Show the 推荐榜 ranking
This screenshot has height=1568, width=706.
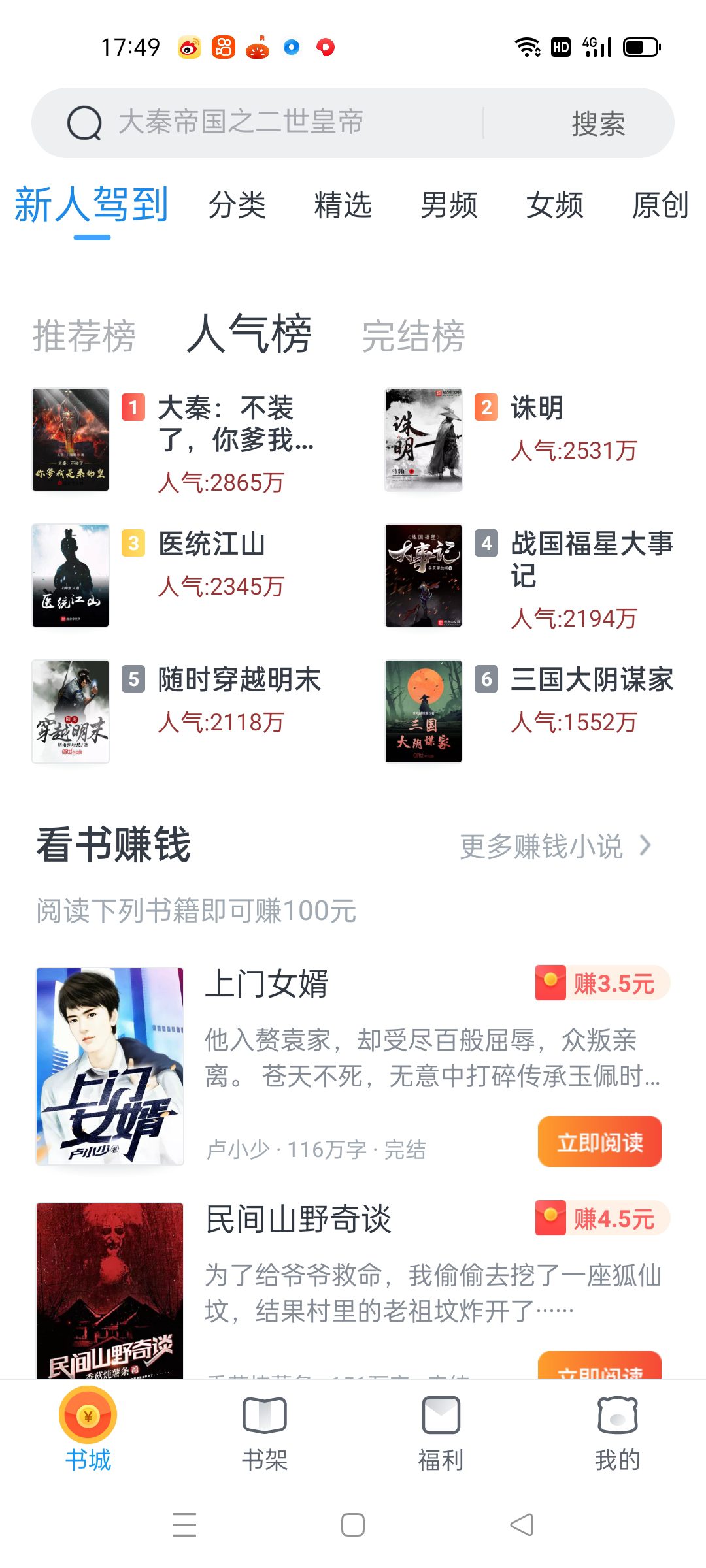[84, 336]
